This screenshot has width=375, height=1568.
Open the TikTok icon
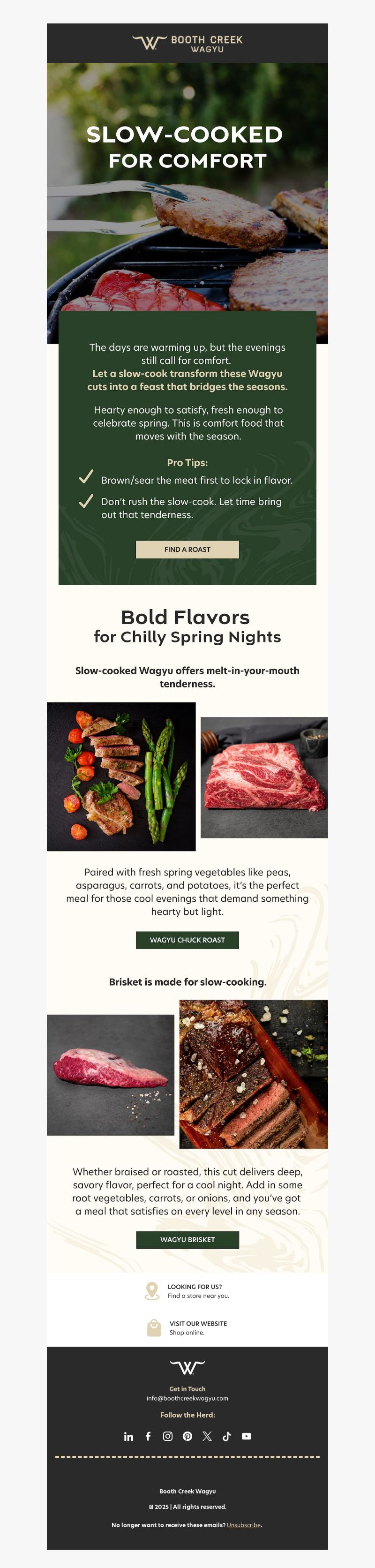[x=226, y=1436]
